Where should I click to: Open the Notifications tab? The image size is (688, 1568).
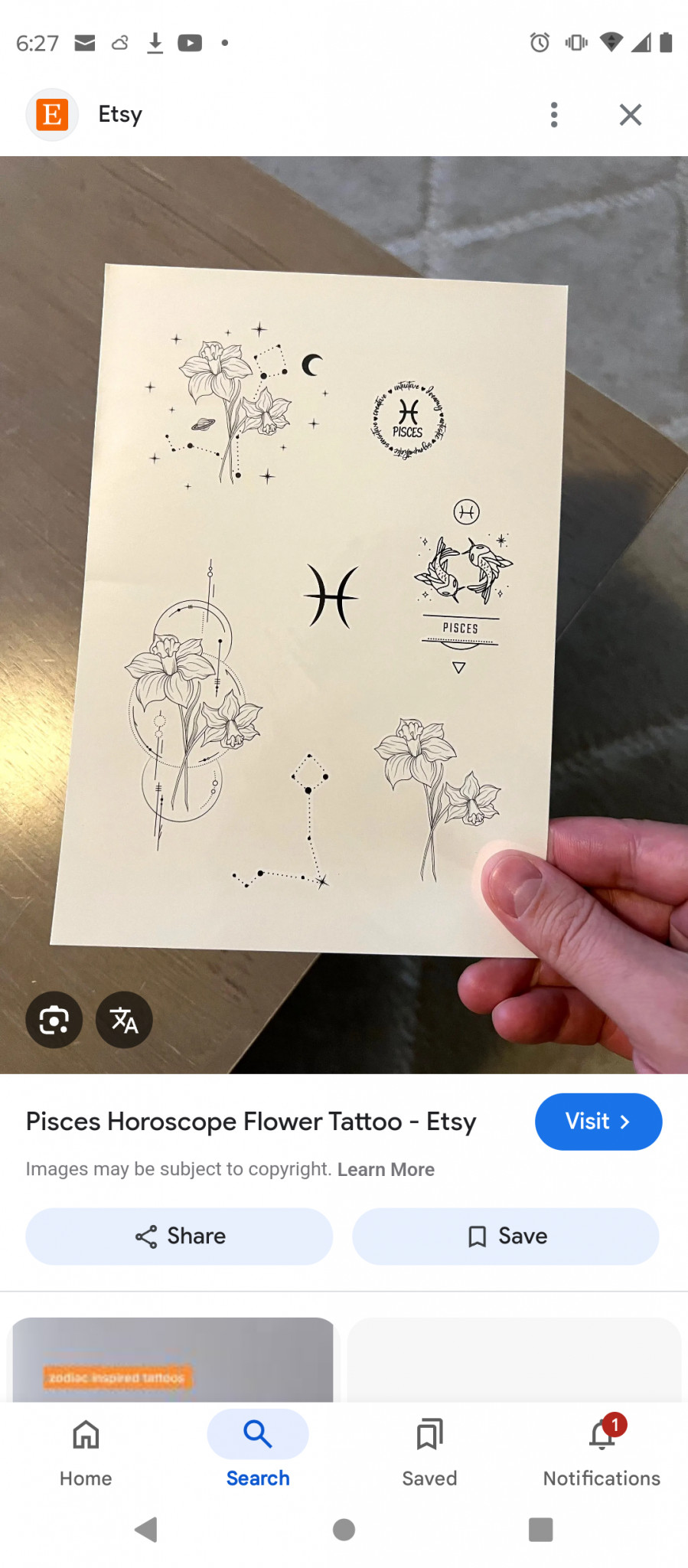pyautogui.click(x=602, y=1451)
